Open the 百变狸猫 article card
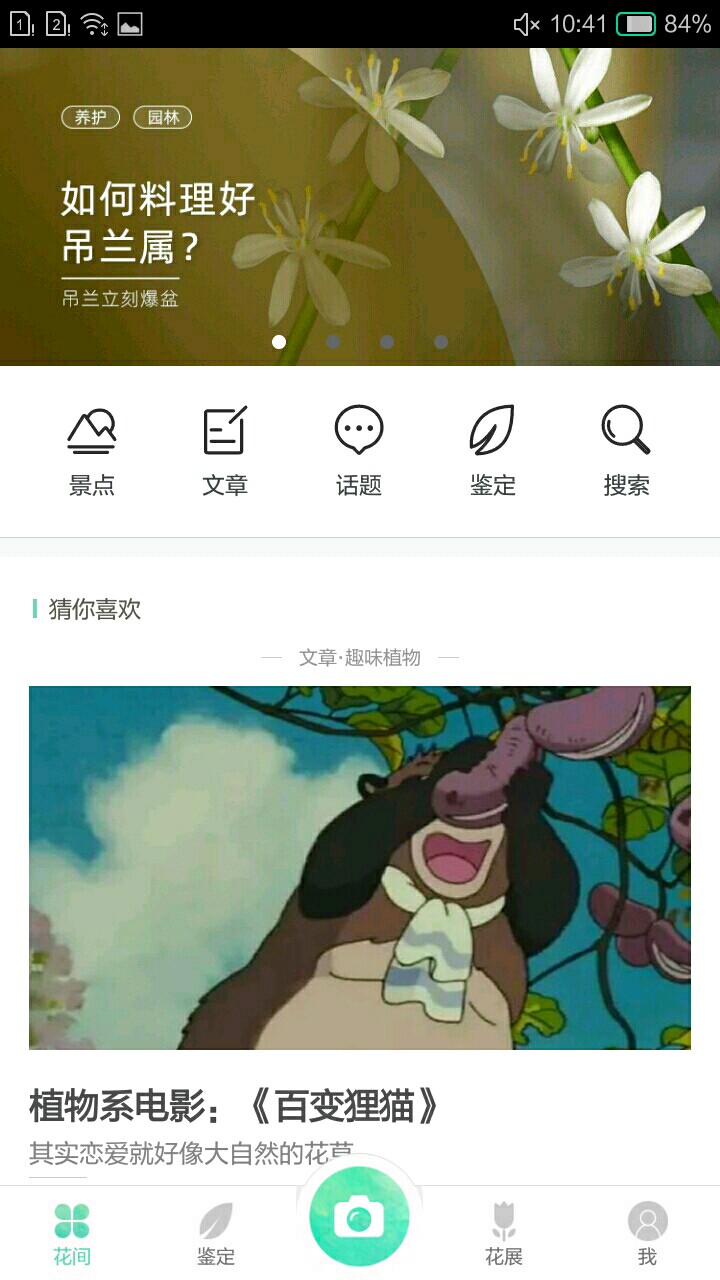This screenshot has width=720, height=1280. tap(360, 868)
